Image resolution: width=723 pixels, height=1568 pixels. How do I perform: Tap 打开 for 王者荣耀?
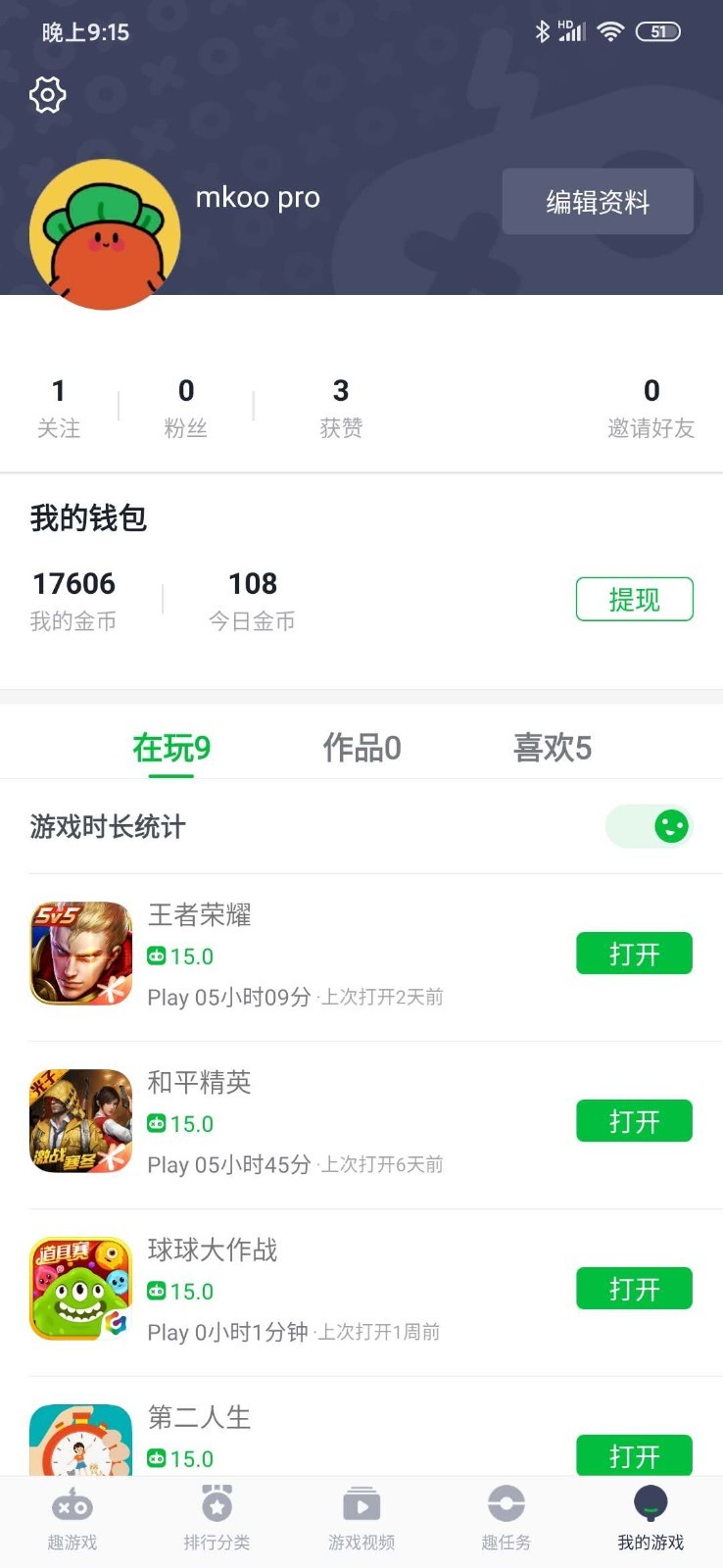634,954
